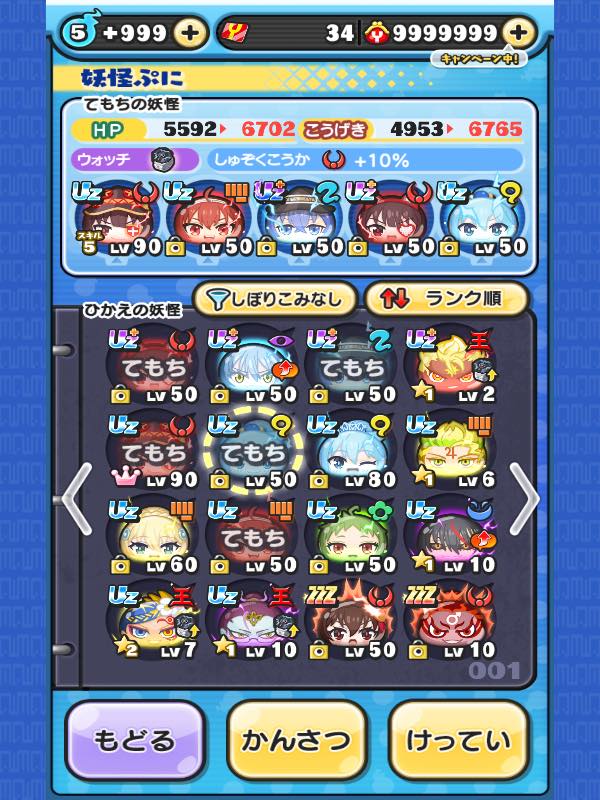
Task: Add currency with the plus beside 9999999
Action: point(517,33)
